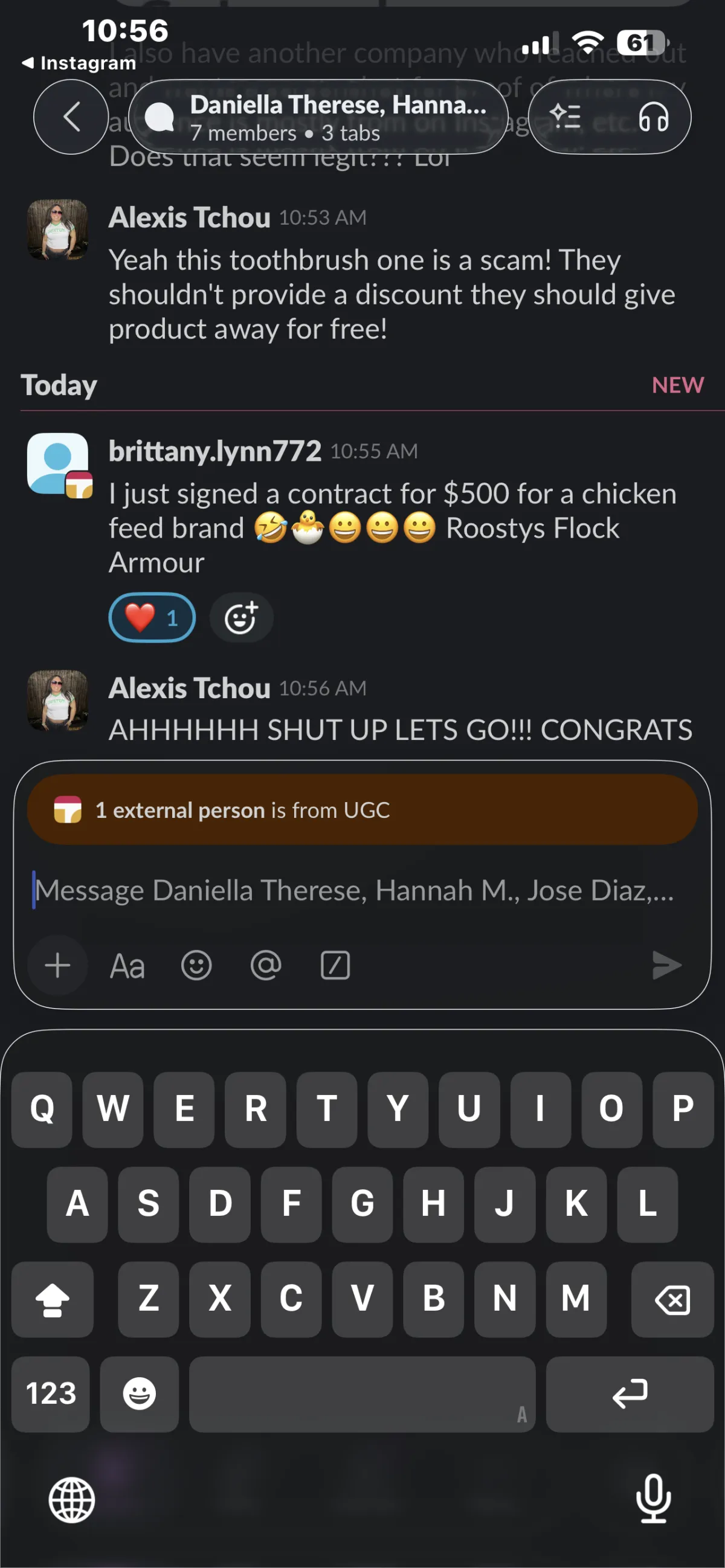This screenshot has width=725, height=1568.
Task: Start dictation with the microphone key
Action: [653, 1499]
